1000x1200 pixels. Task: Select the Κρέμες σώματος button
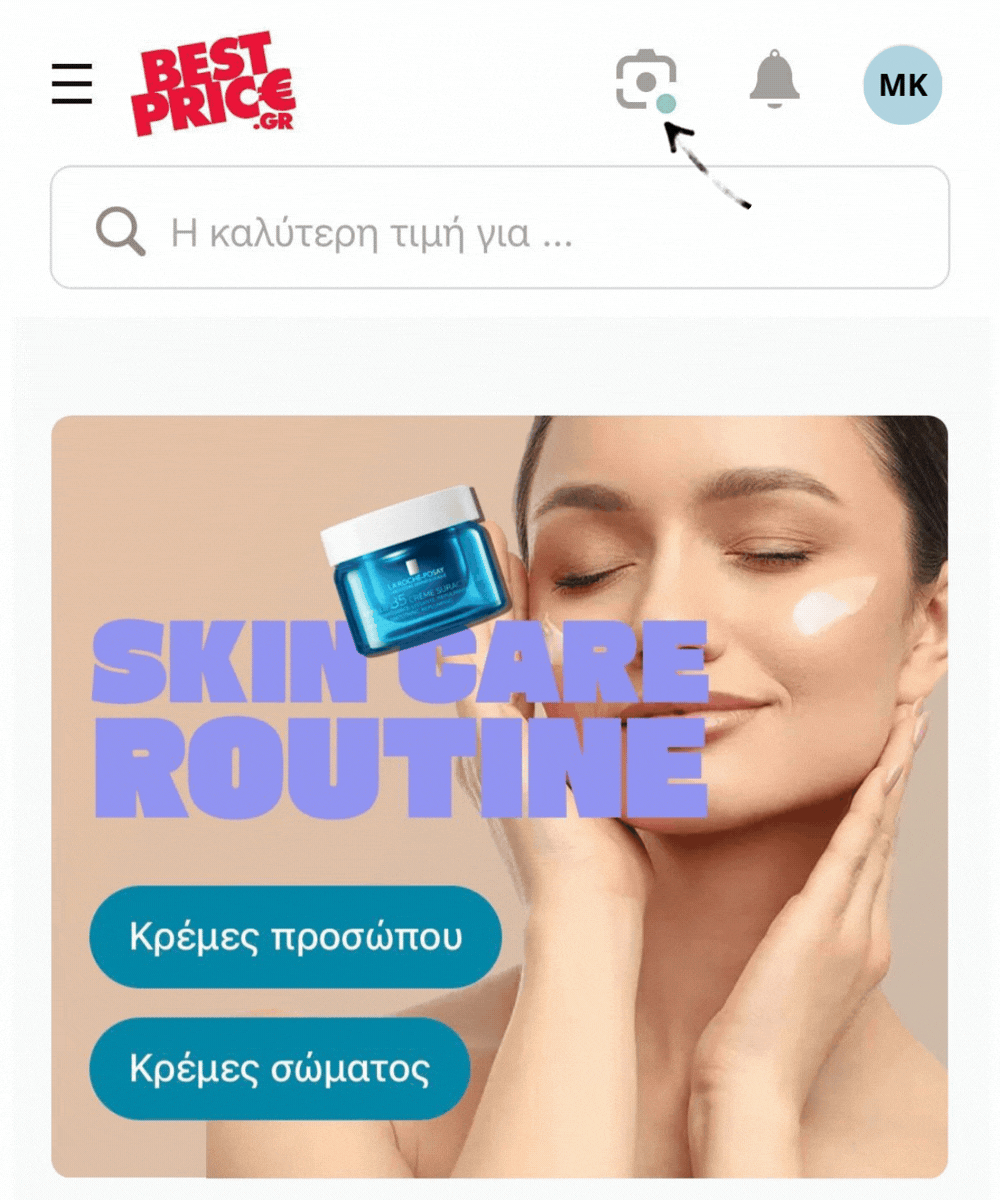click(280, 1068)
